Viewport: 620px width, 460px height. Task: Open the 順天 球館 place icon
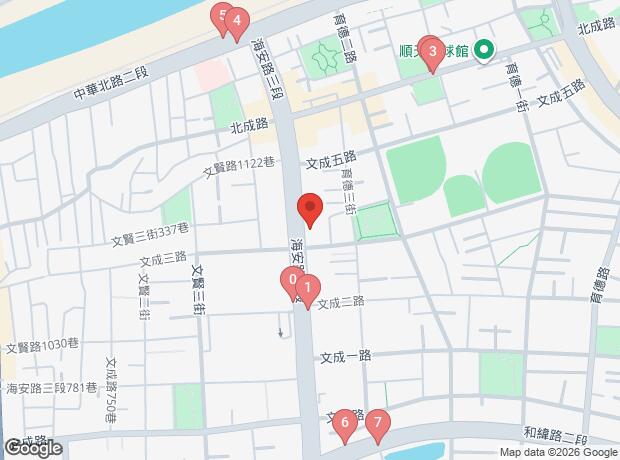[x=482, y=49]
